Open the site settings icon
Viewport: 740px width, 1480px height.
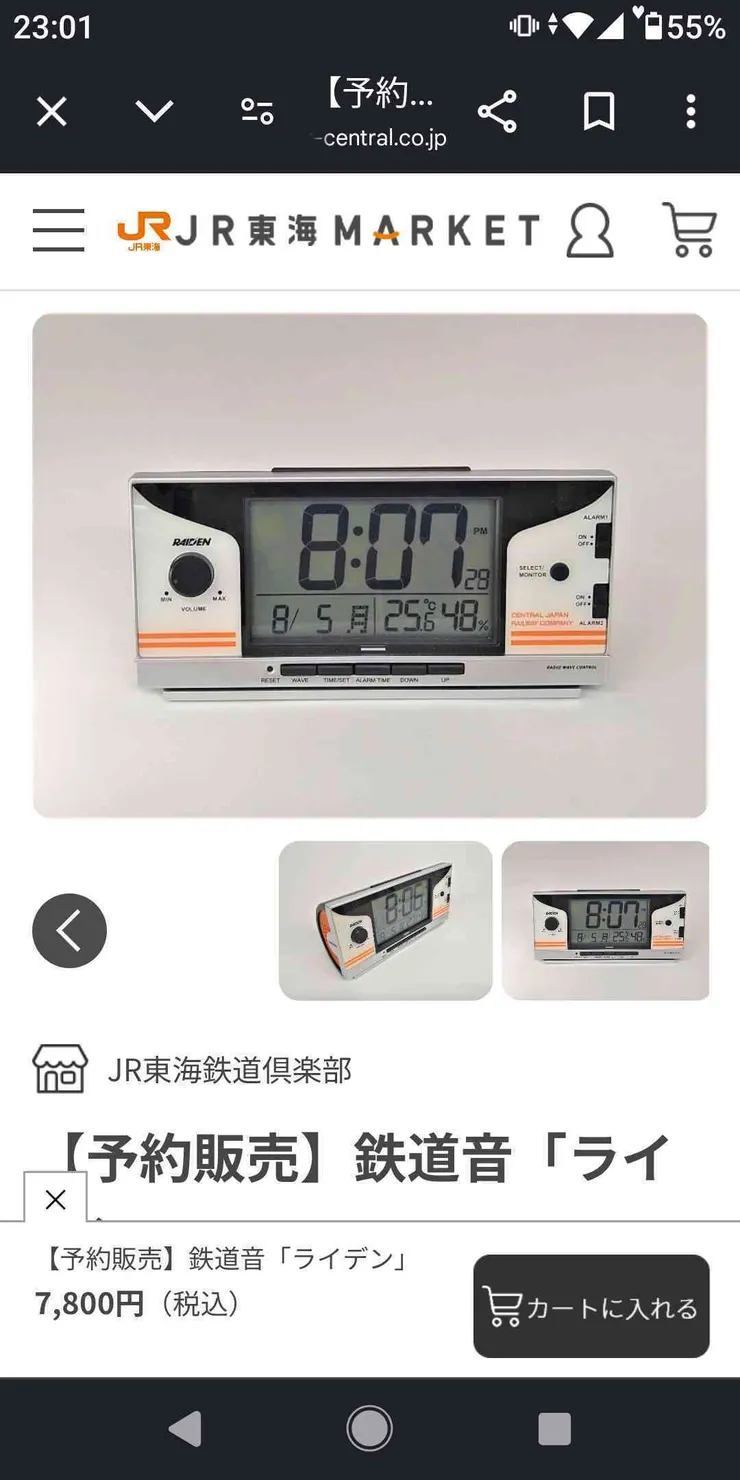tap(257, 112)
